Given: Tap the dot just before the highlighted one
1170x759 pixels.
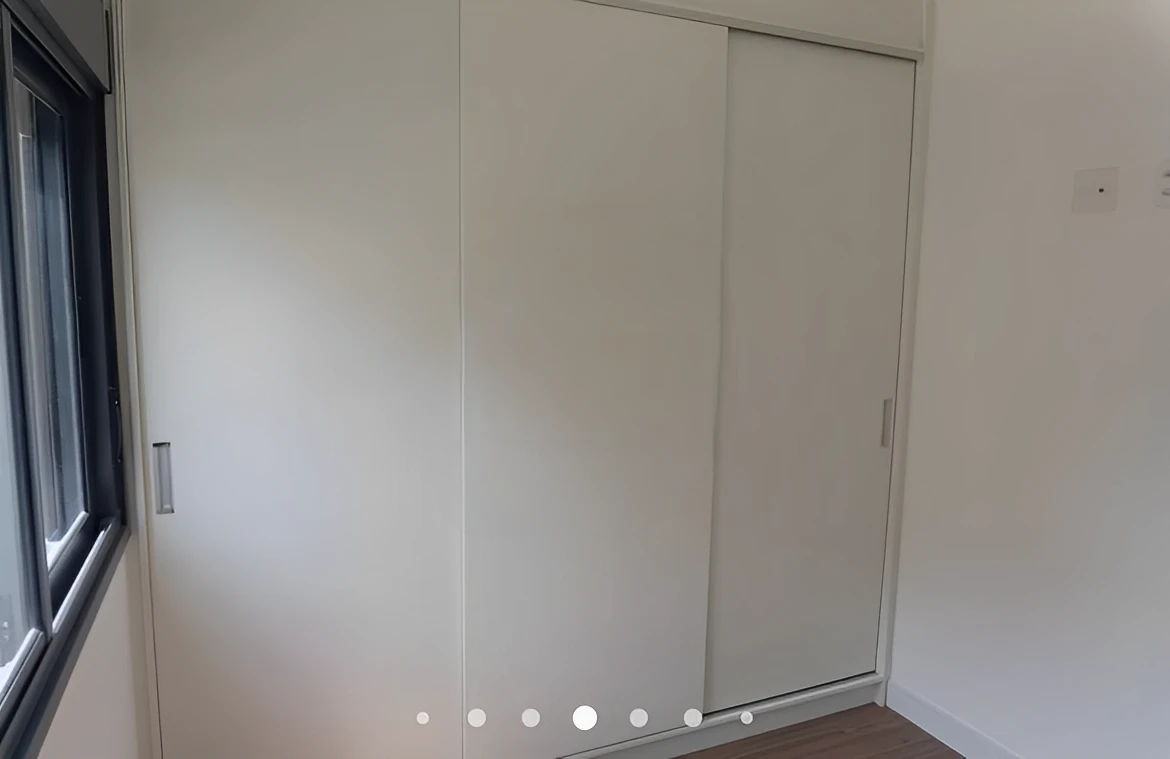Looking at the screenshot, I should (531, 718).
